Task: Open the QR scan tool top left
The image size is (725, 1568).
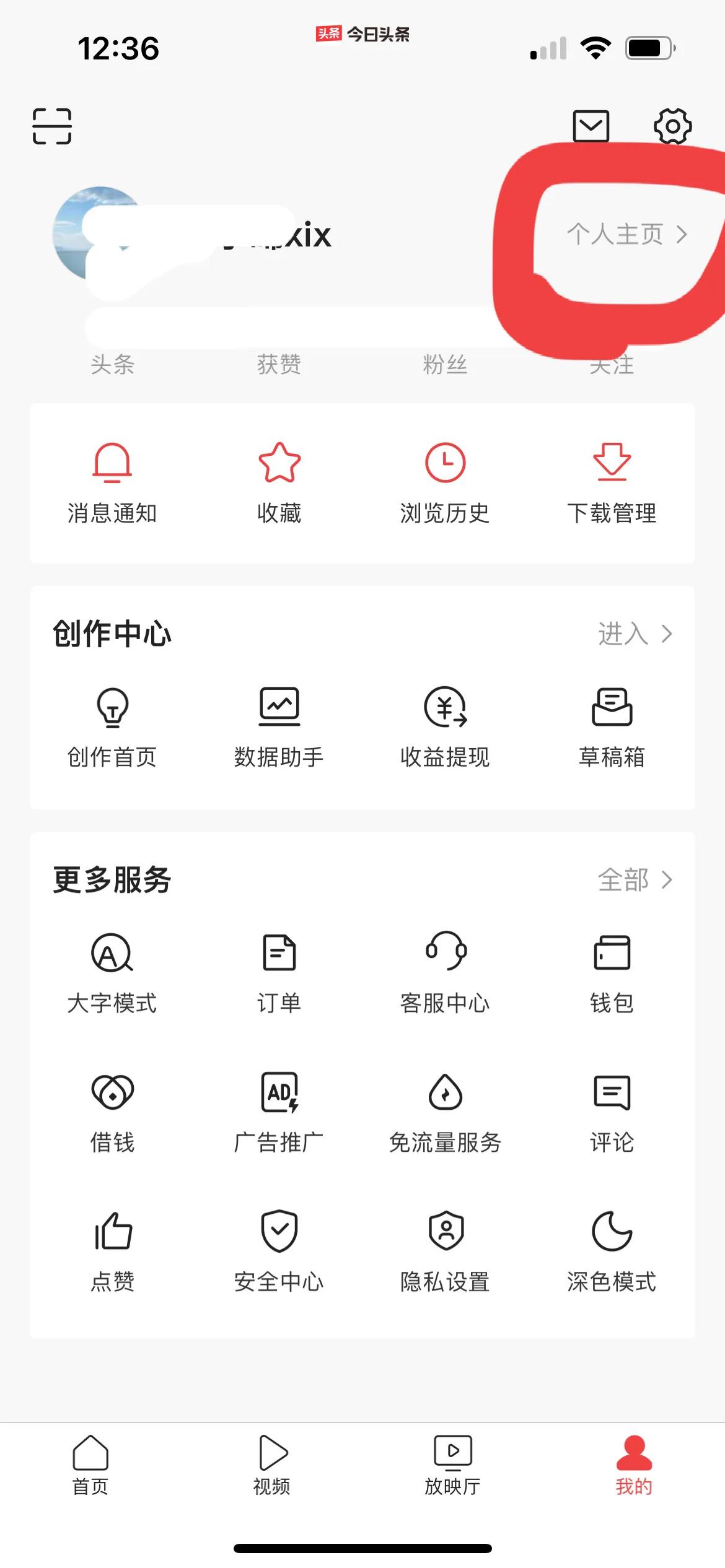Action: tap(53, 126)
